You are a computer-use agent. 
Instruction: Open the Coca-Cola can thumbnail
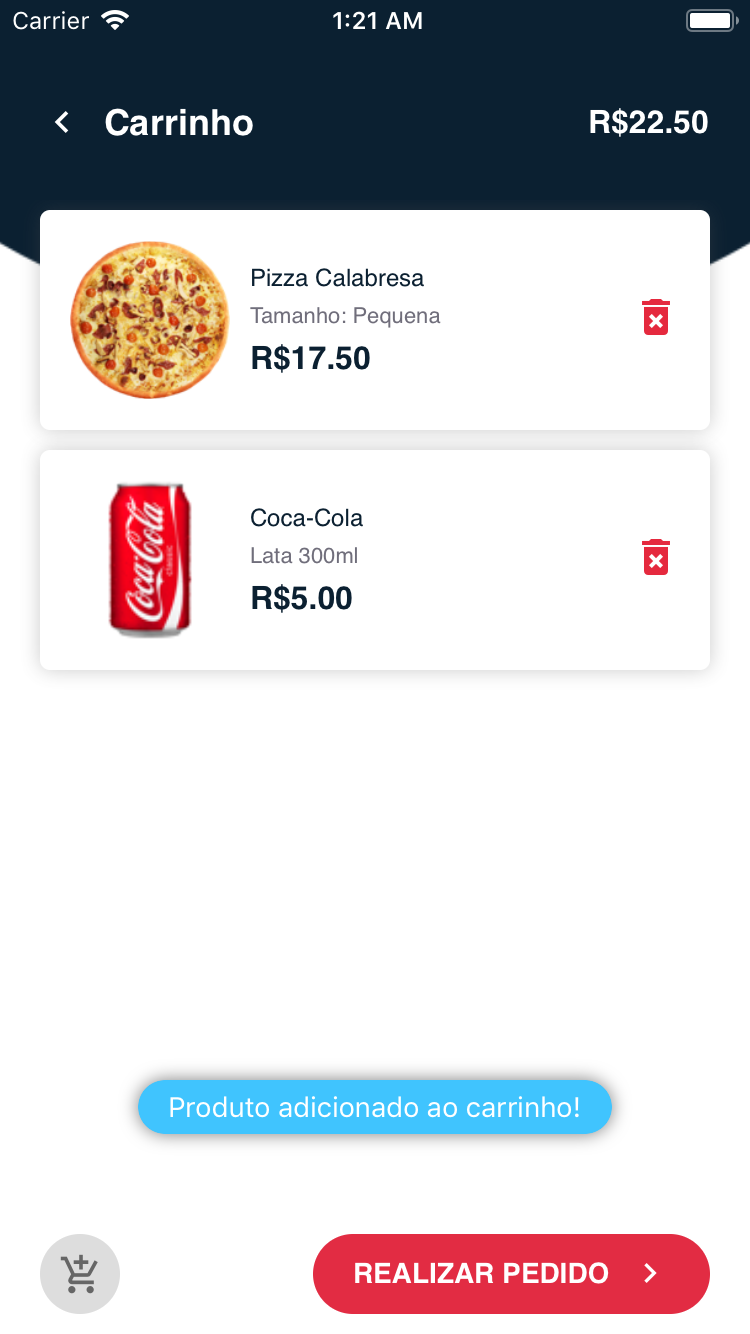(149, 558)
